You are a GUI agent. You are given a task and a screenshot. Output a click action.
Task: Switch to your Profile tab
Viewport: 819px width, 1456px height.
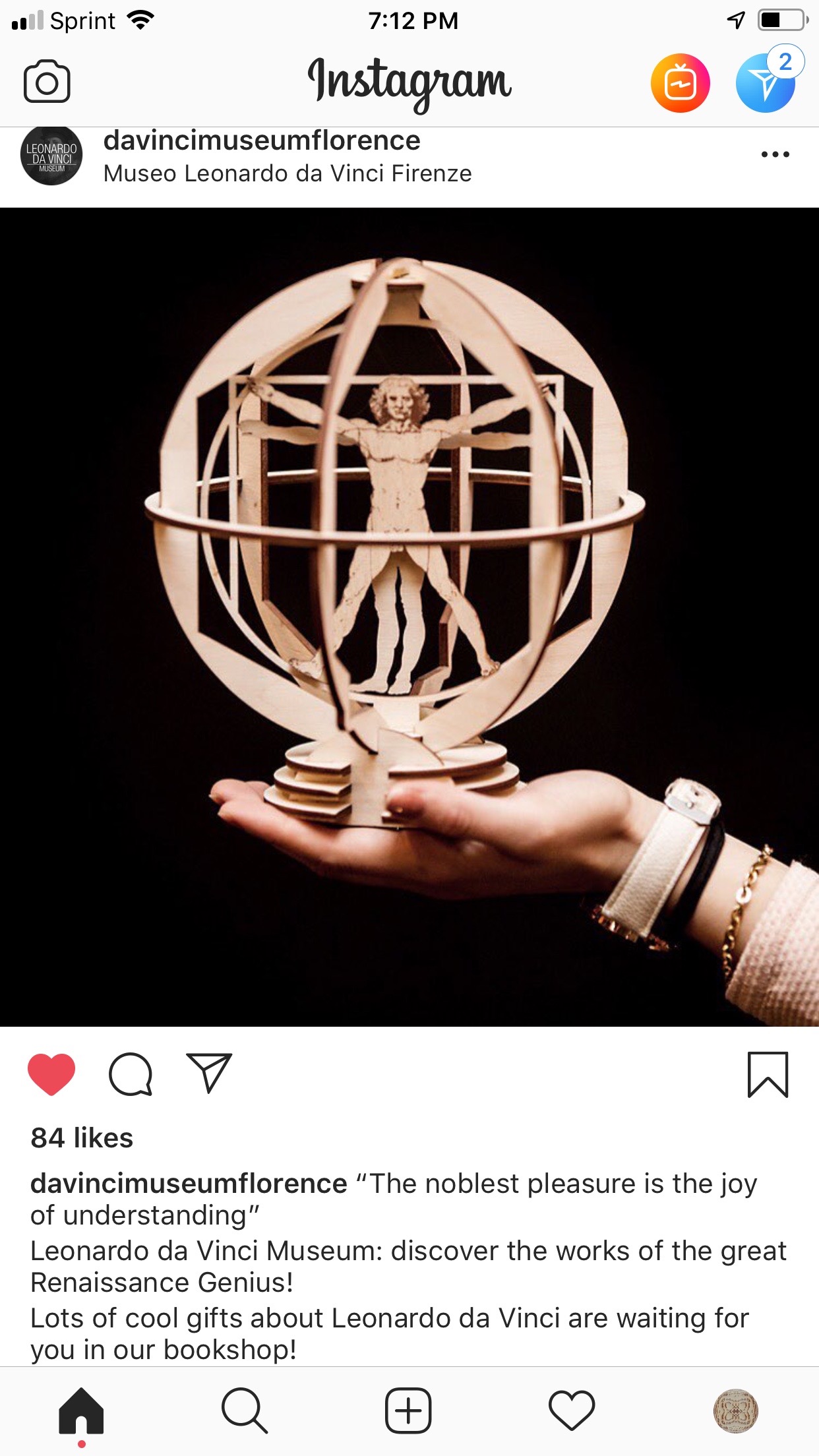(x=736, y=1411)
